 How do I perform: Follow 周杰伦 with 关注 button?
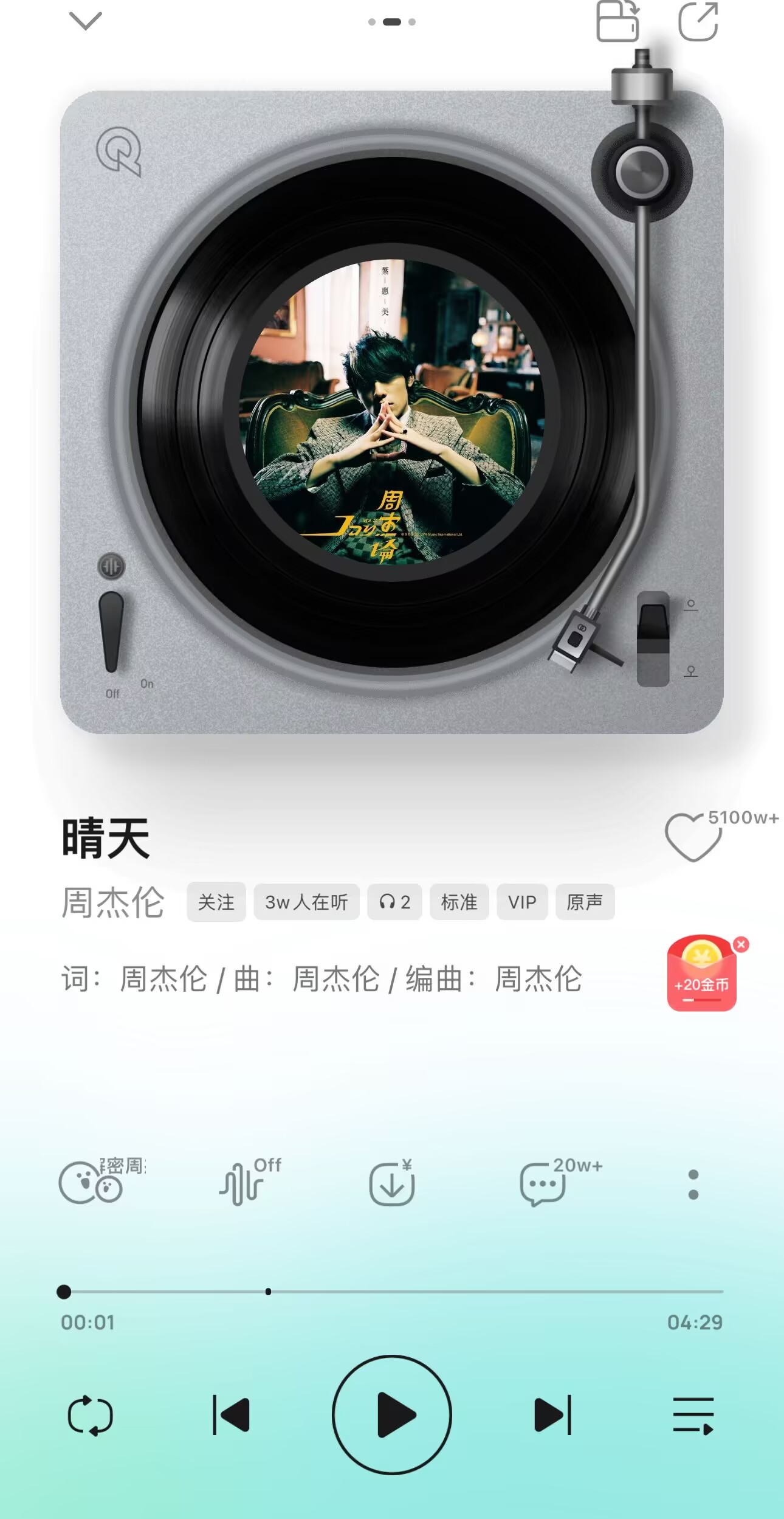[x=216, y=902]
